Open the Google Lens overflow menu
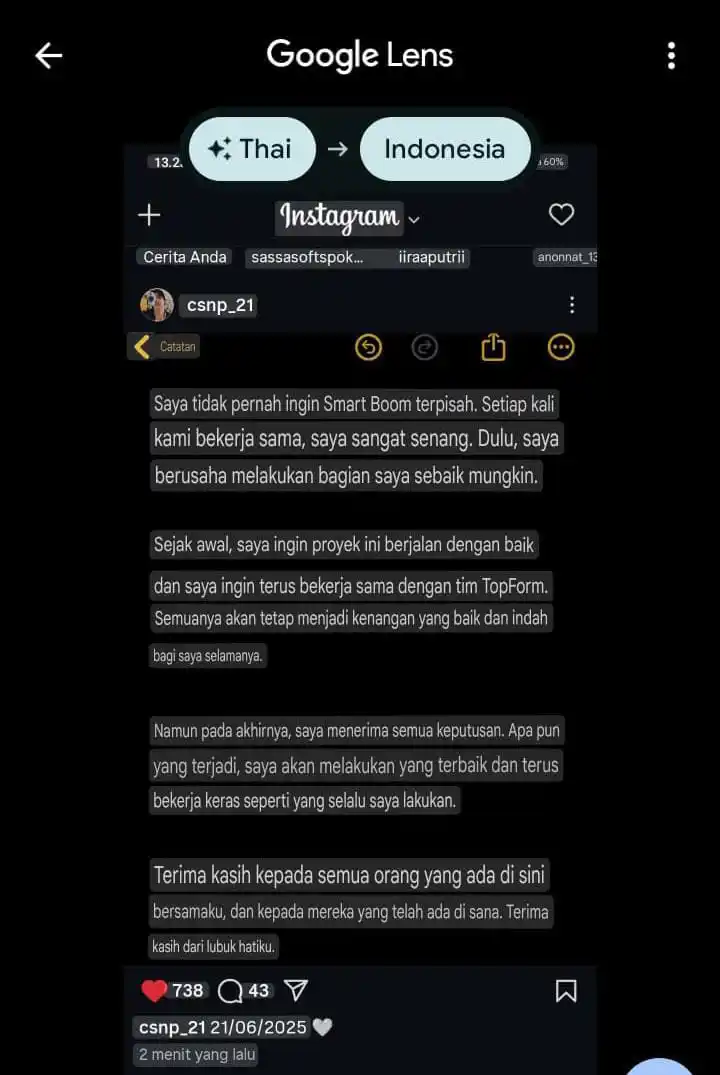720x1075 pixels. click(671, 56)
